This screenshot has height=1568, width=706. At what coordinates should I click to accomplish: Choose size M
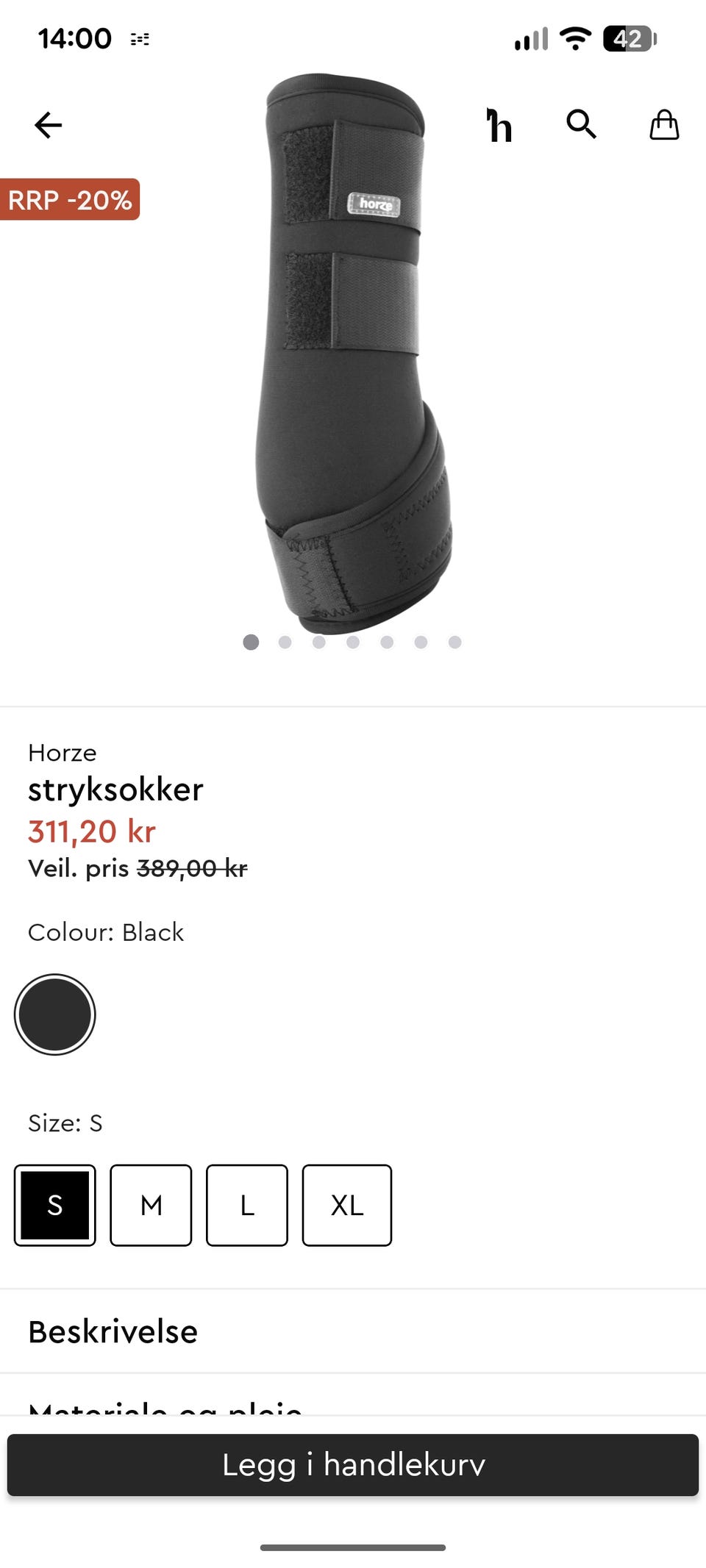coord(151,1206)
